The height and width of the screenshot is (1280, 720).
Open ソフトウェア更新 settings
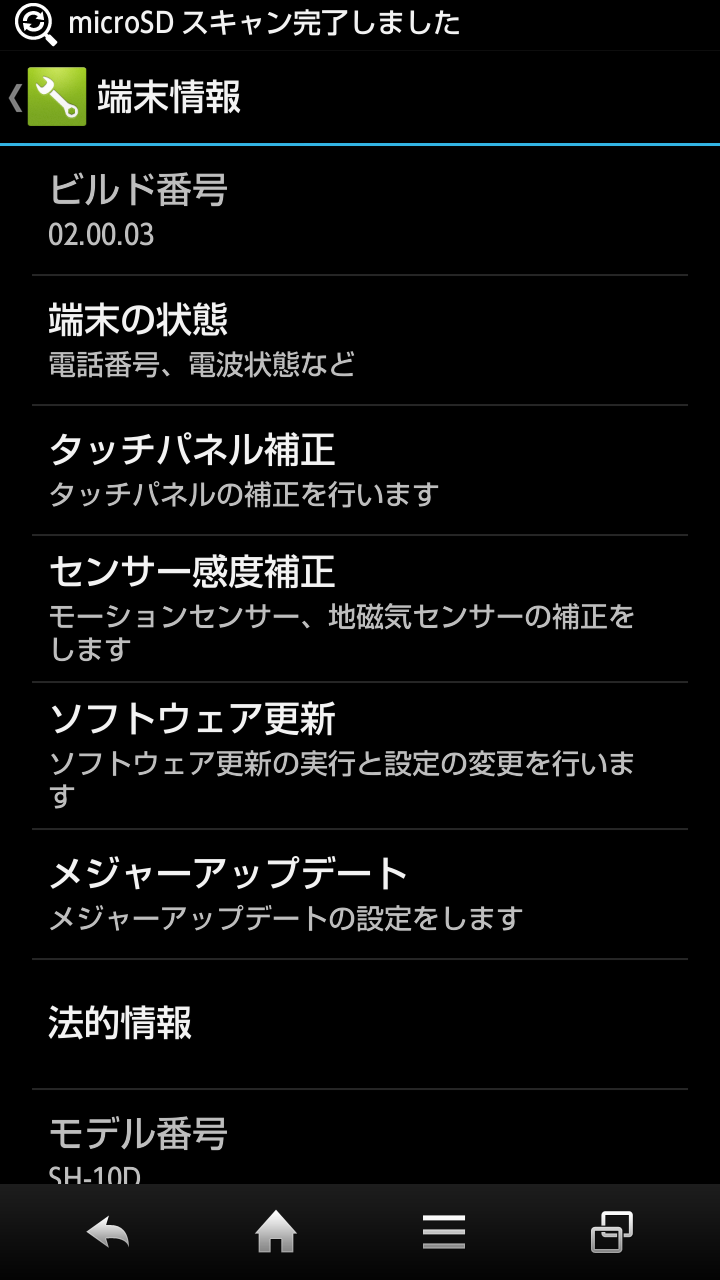(360, 755)
